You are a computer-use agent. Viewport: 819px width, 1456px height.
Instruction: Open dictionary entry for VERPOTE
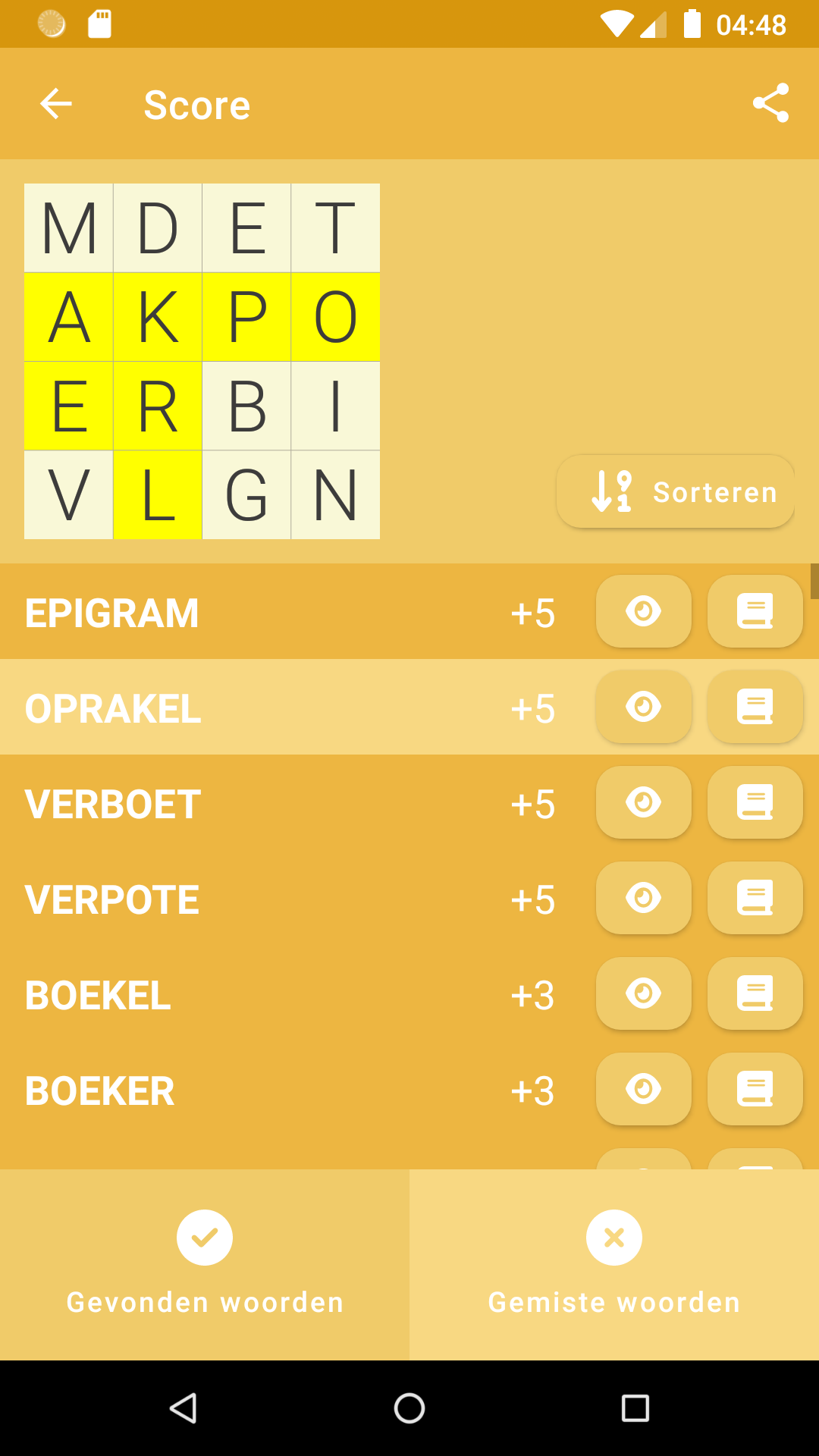(755, 899)
